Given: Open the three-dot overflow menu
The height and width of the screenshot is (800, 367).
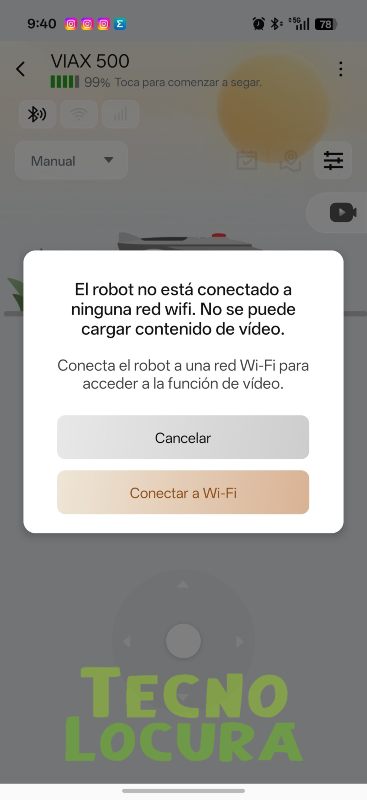Looking at the screenshot, I should point(340,69).
